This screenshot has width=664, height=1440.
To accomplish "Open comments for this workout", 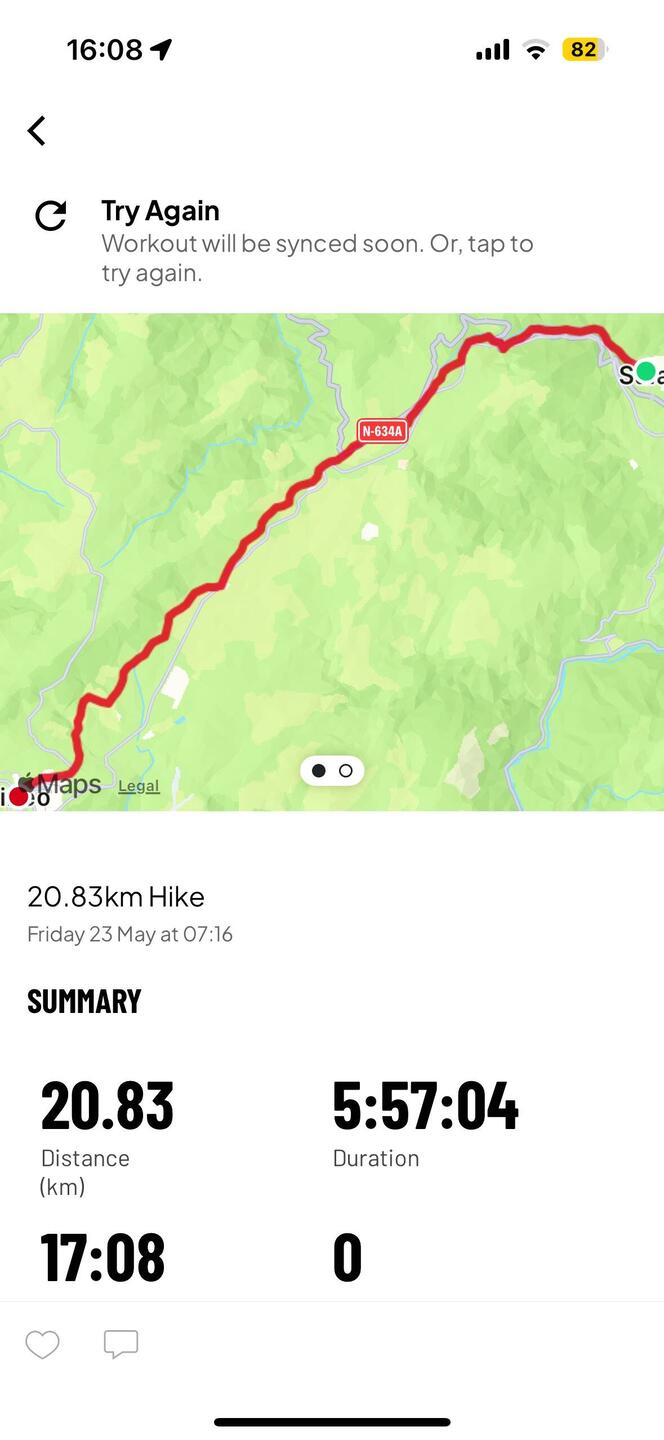I will (121, 1345).
